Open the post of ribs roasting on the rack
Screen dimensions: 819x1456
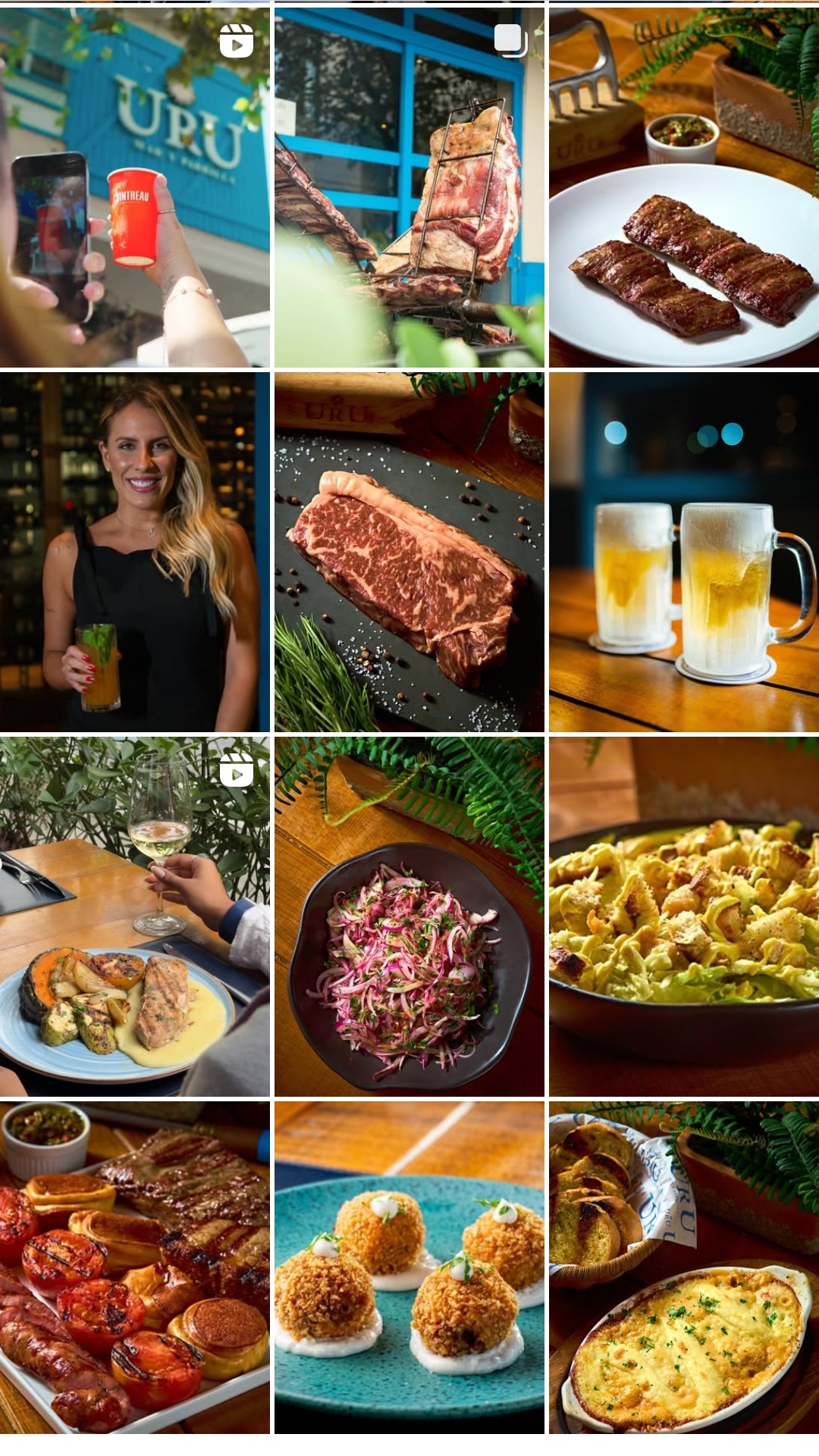click(409, 187)
